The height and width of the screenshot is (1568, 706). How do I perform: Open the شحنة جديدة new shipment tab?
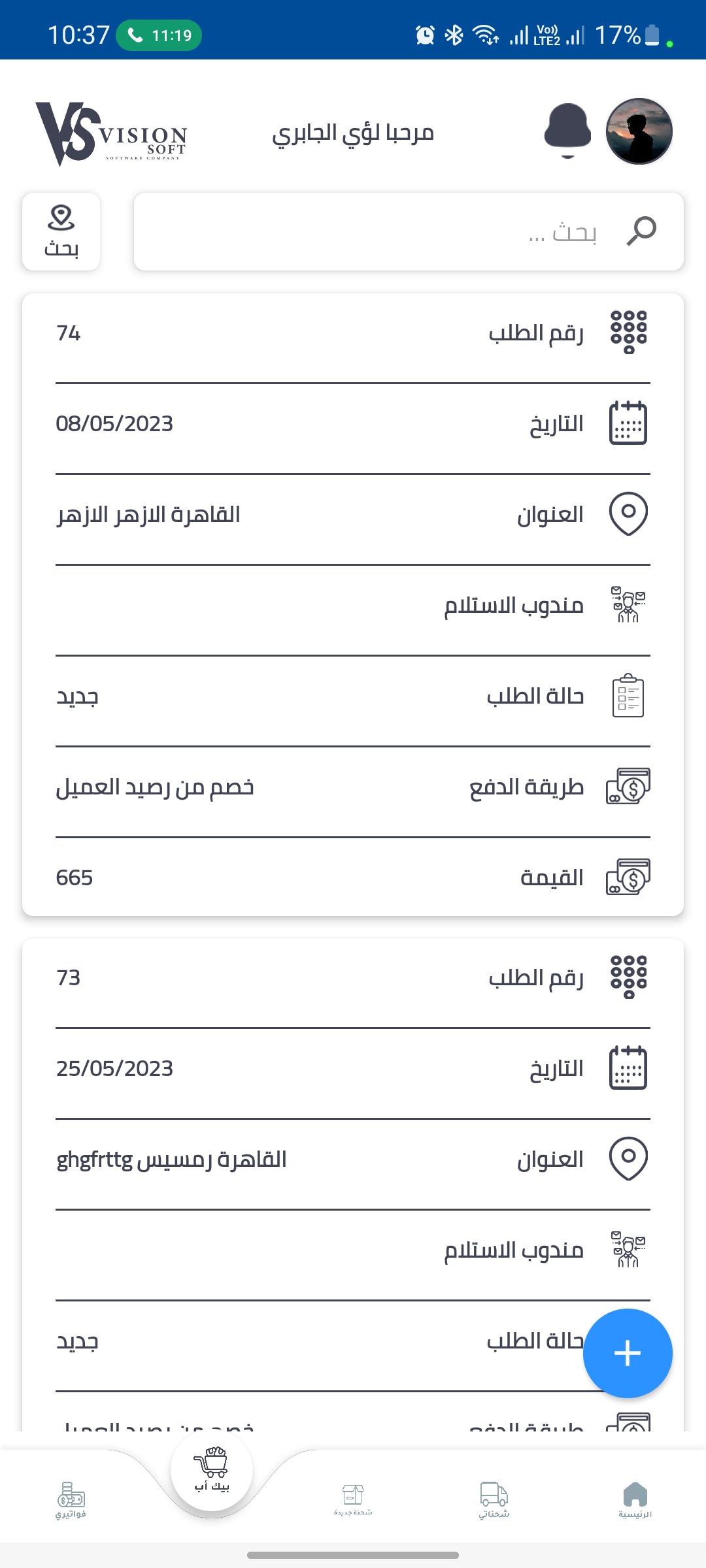[353, 1500]
